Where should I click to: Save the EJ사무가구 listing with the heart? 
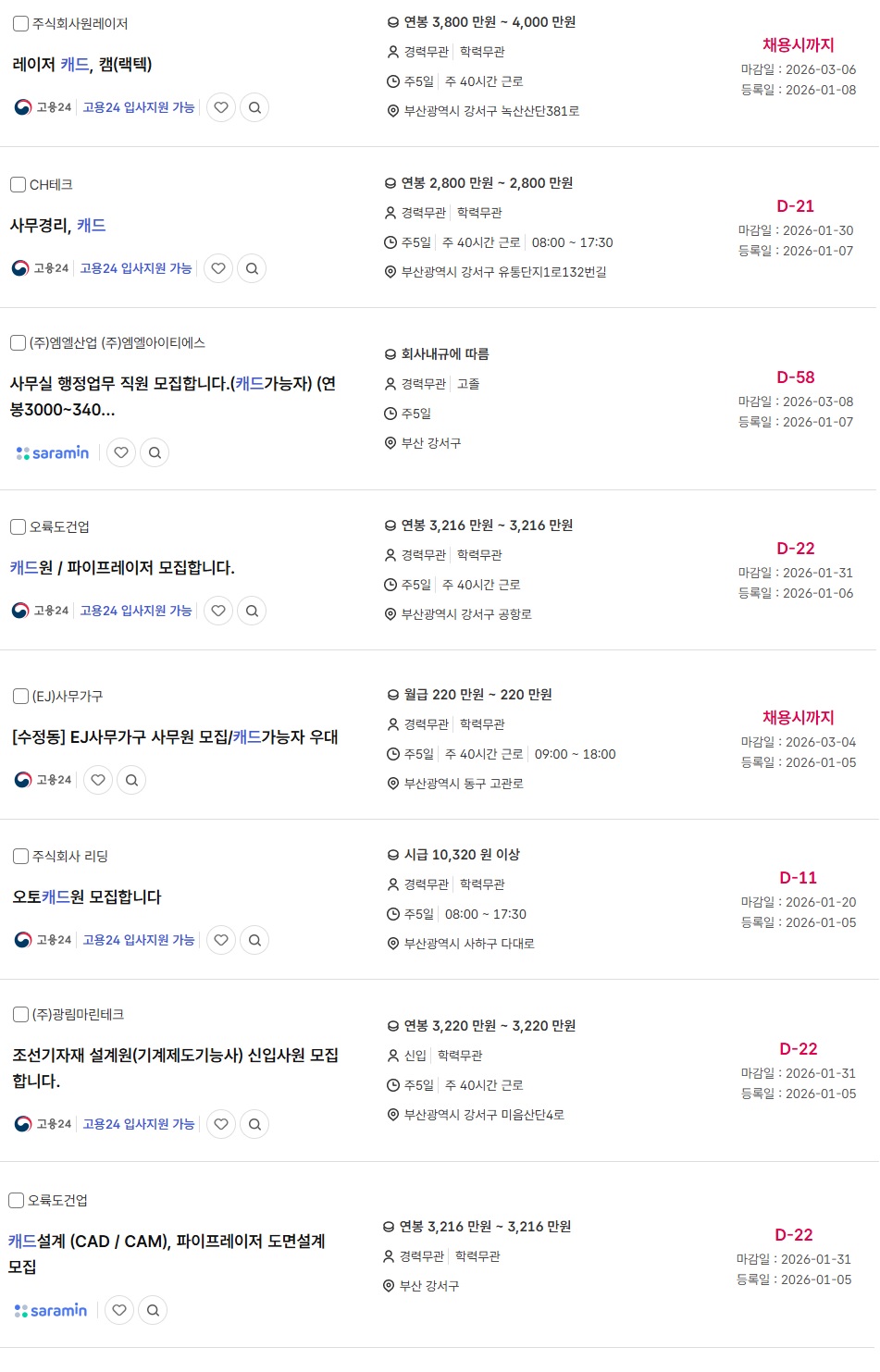click(98, 780)
